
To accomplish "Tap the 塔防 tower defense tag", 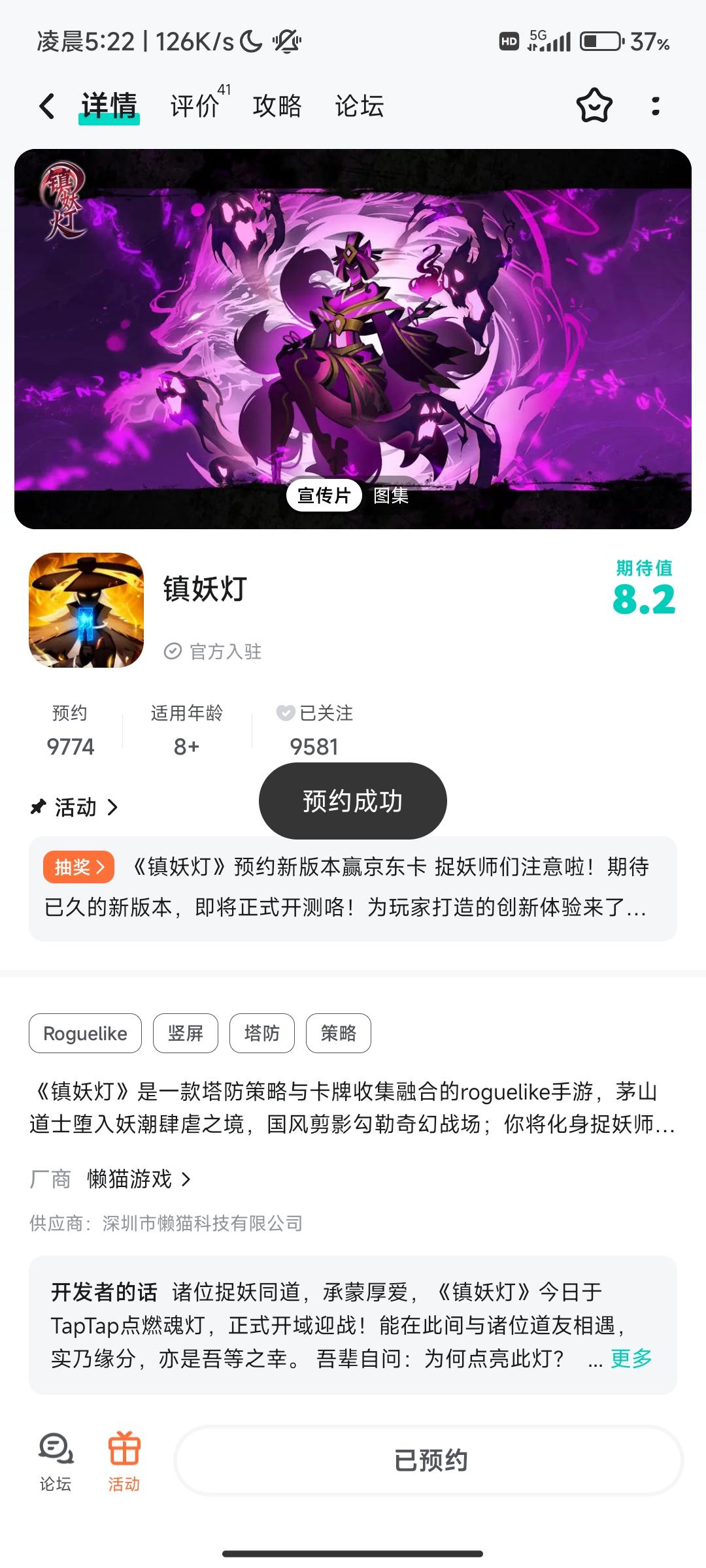I will tap(261, 1033).
